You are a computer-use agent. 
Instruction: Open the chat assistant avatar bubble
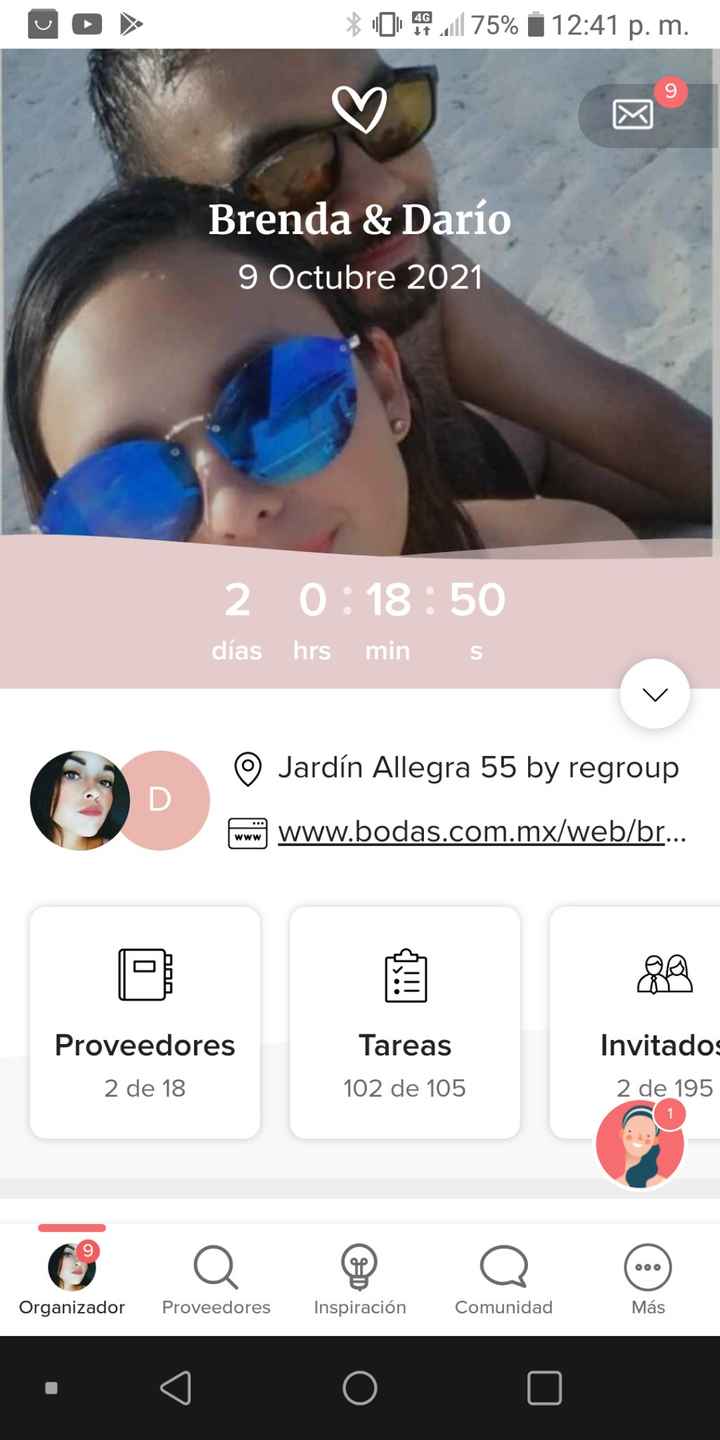(638, 1143)
